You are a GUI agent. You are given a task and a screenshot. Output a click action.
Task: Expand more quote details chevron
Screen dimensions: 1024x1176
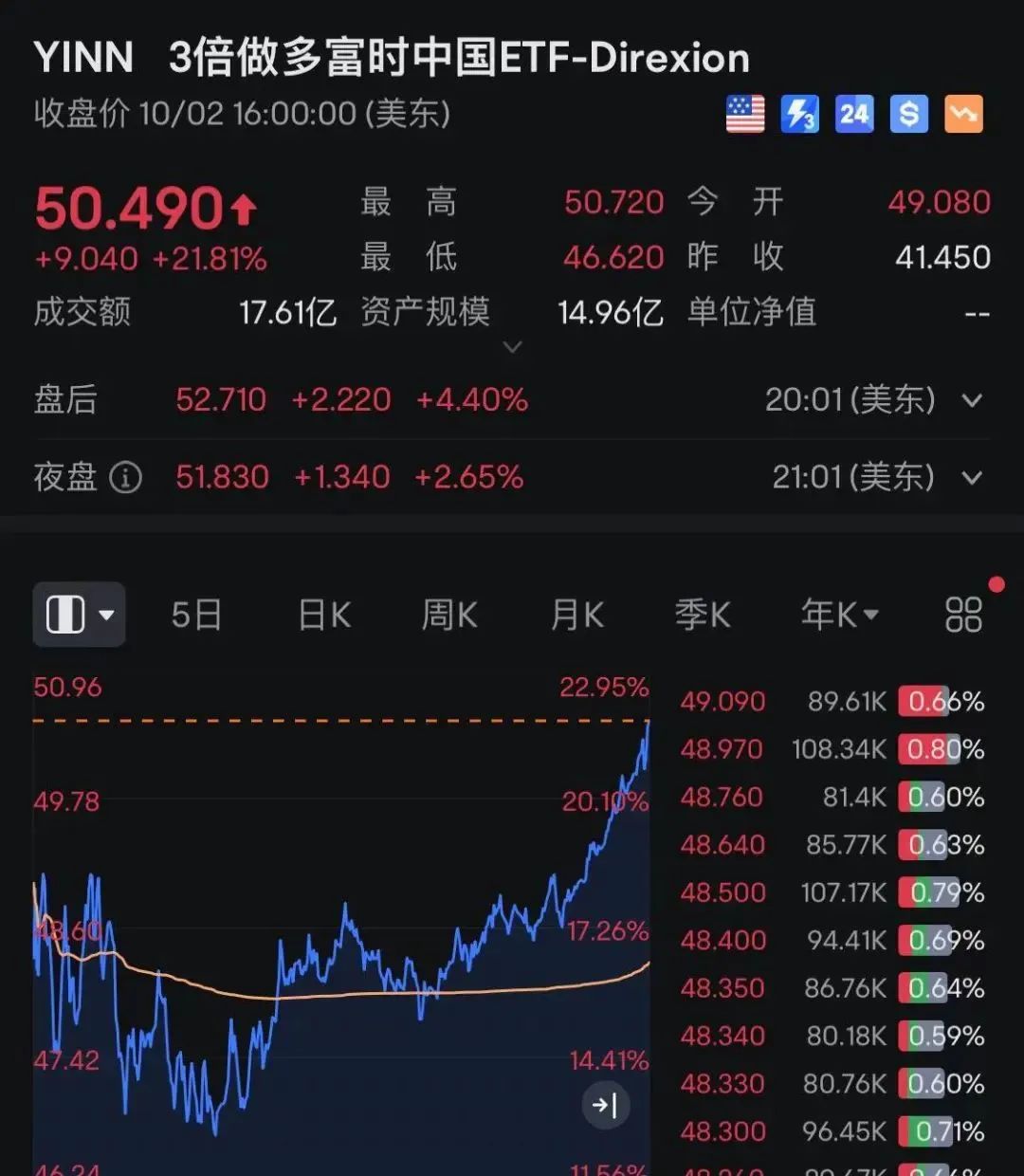pos(512,347)
